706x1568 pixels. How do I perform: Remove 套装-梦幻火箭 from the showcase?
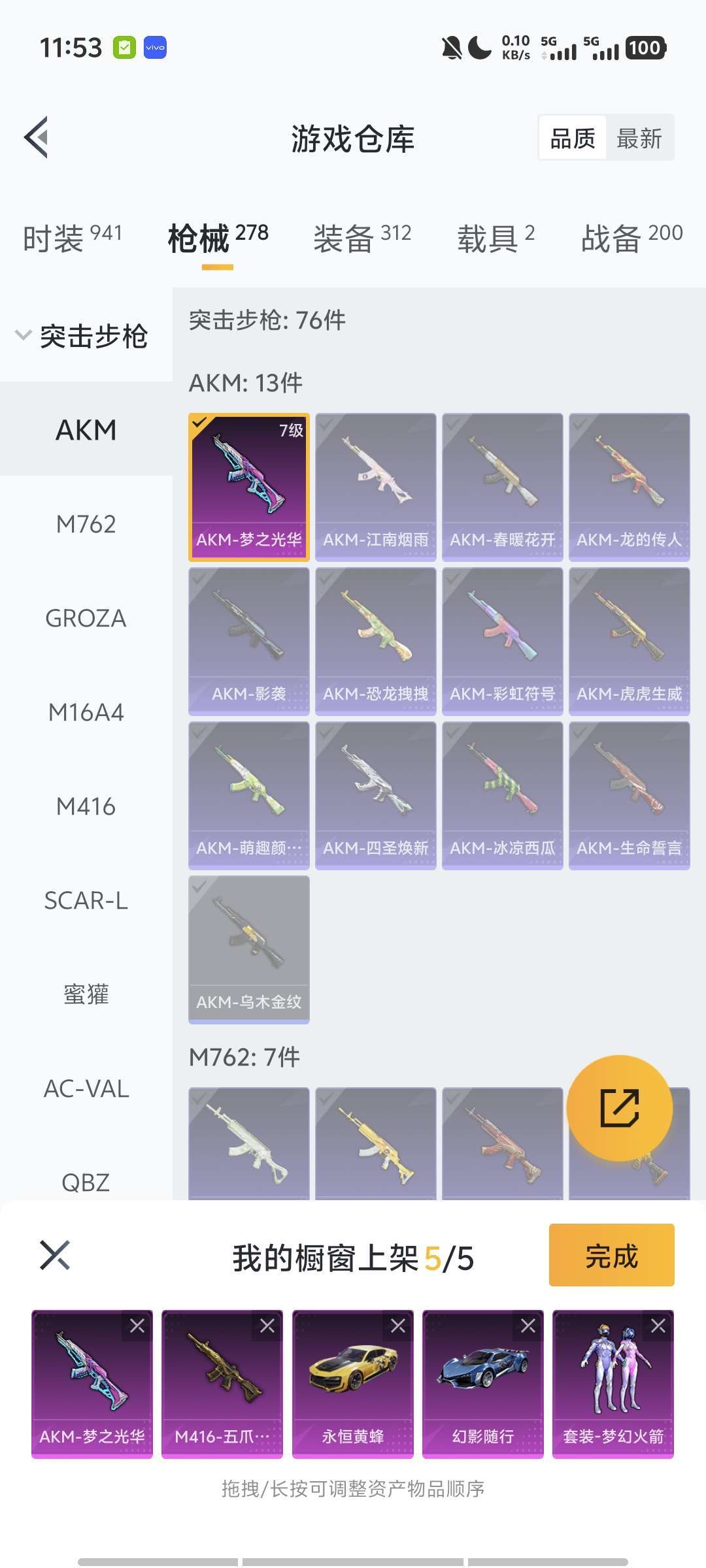(658, 1326)
